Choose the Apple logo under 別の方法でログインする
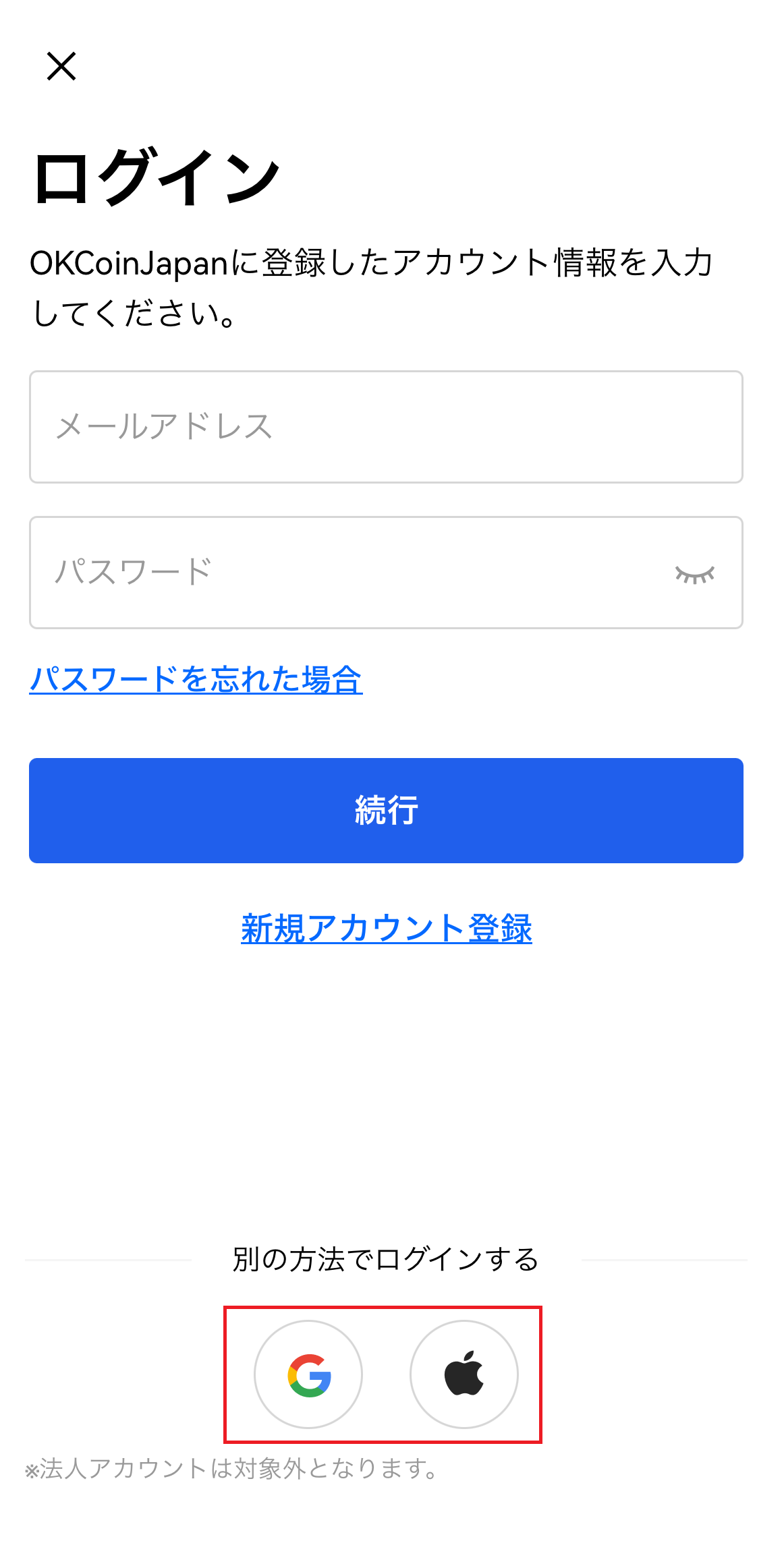784x1568 pixels. [463, 1376]
